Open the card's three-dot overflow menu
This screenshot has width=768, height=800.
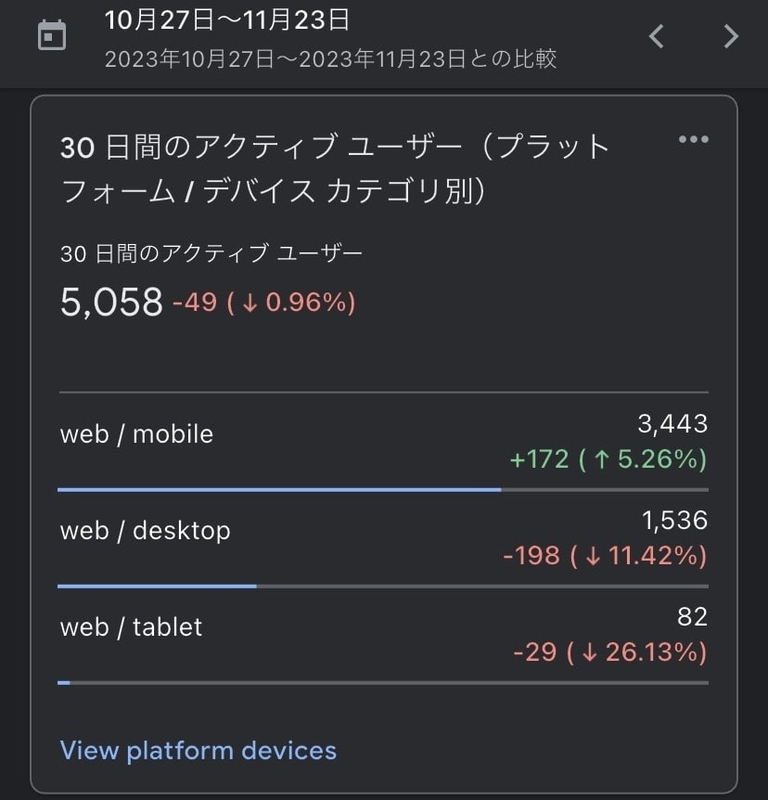693,140
